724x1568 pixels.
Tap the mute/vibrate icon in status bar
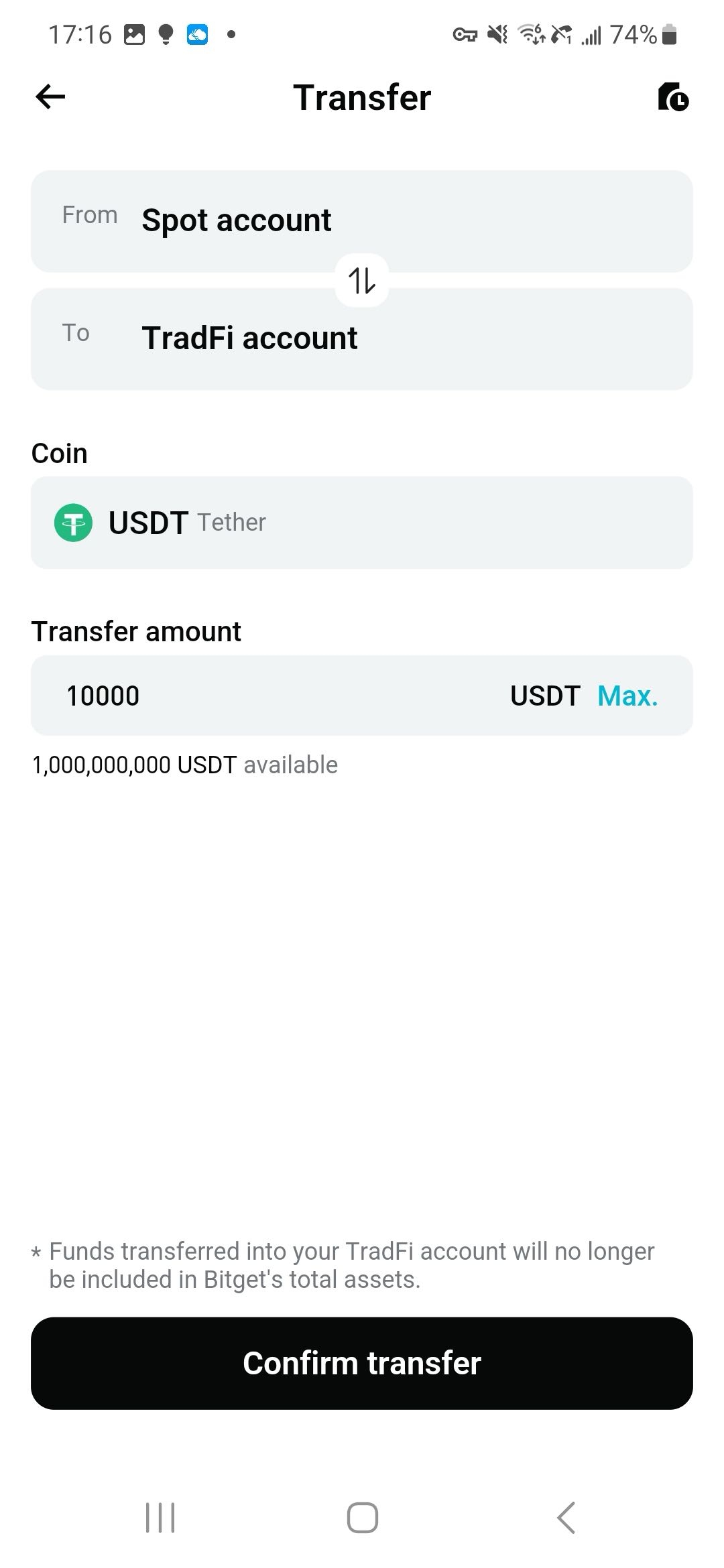497,34
